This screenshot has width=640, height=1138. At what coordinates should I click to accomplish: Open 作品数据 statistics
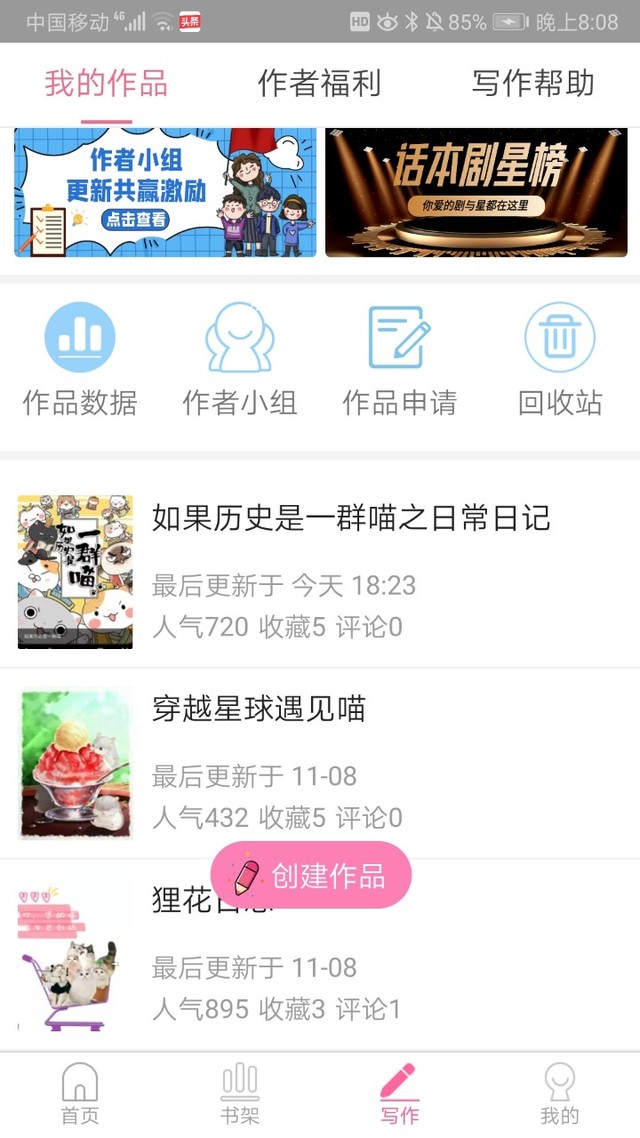(x=80, y=358)
